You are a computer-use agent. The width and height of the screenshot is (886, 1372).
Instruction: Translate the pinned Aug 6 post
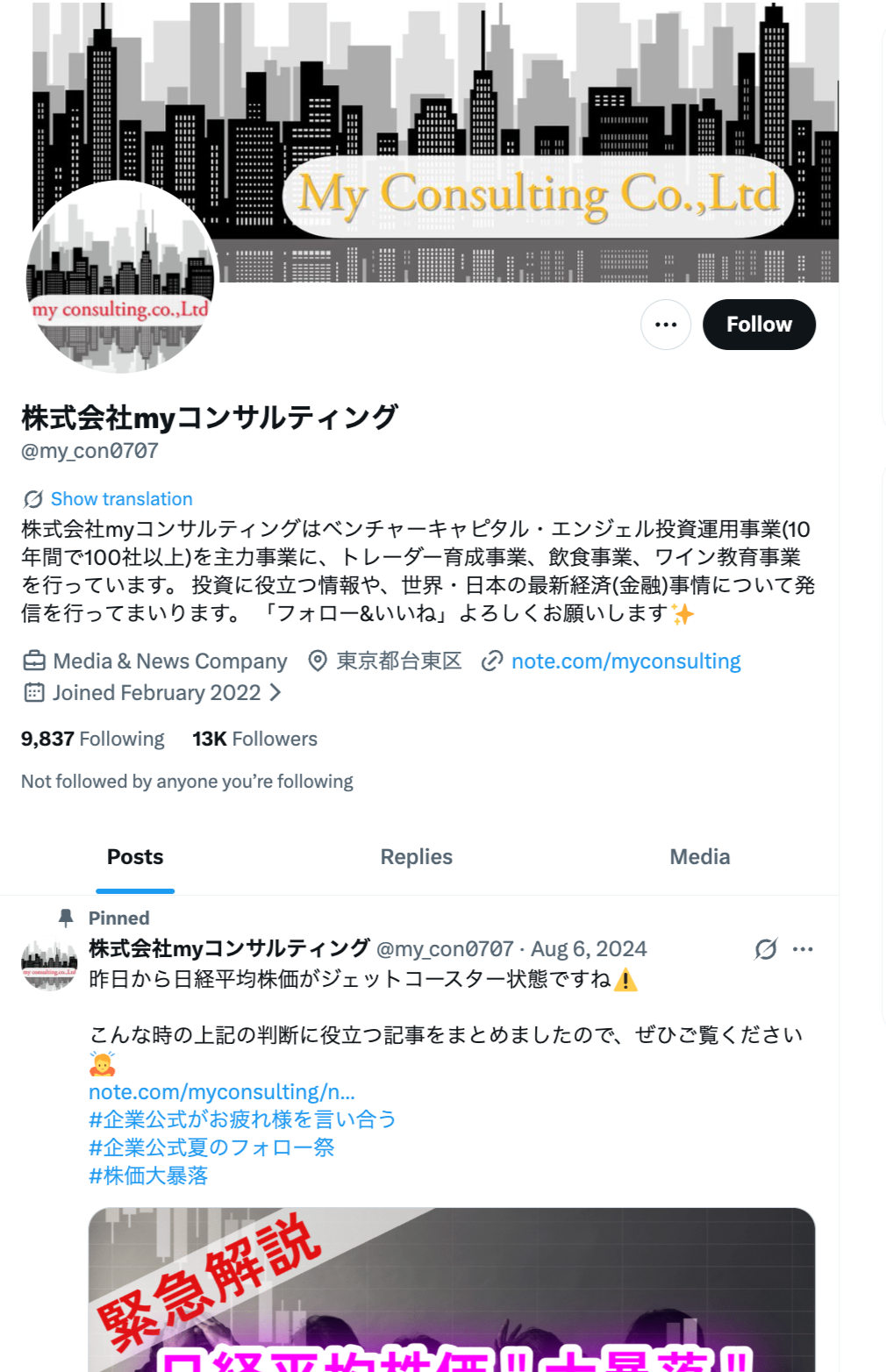[x=766, y=949]
